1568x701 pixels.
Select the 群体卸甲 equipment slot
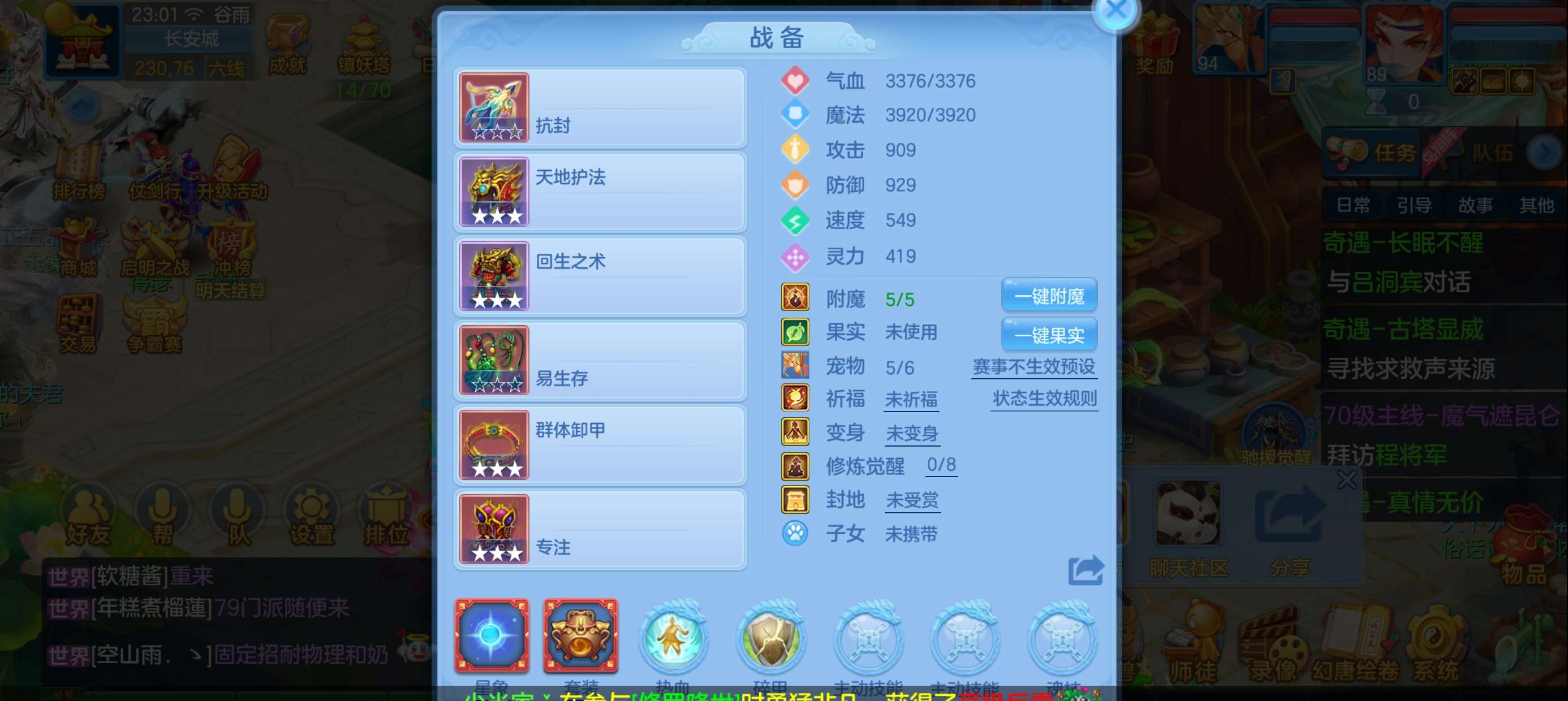[x=600, y=444]
